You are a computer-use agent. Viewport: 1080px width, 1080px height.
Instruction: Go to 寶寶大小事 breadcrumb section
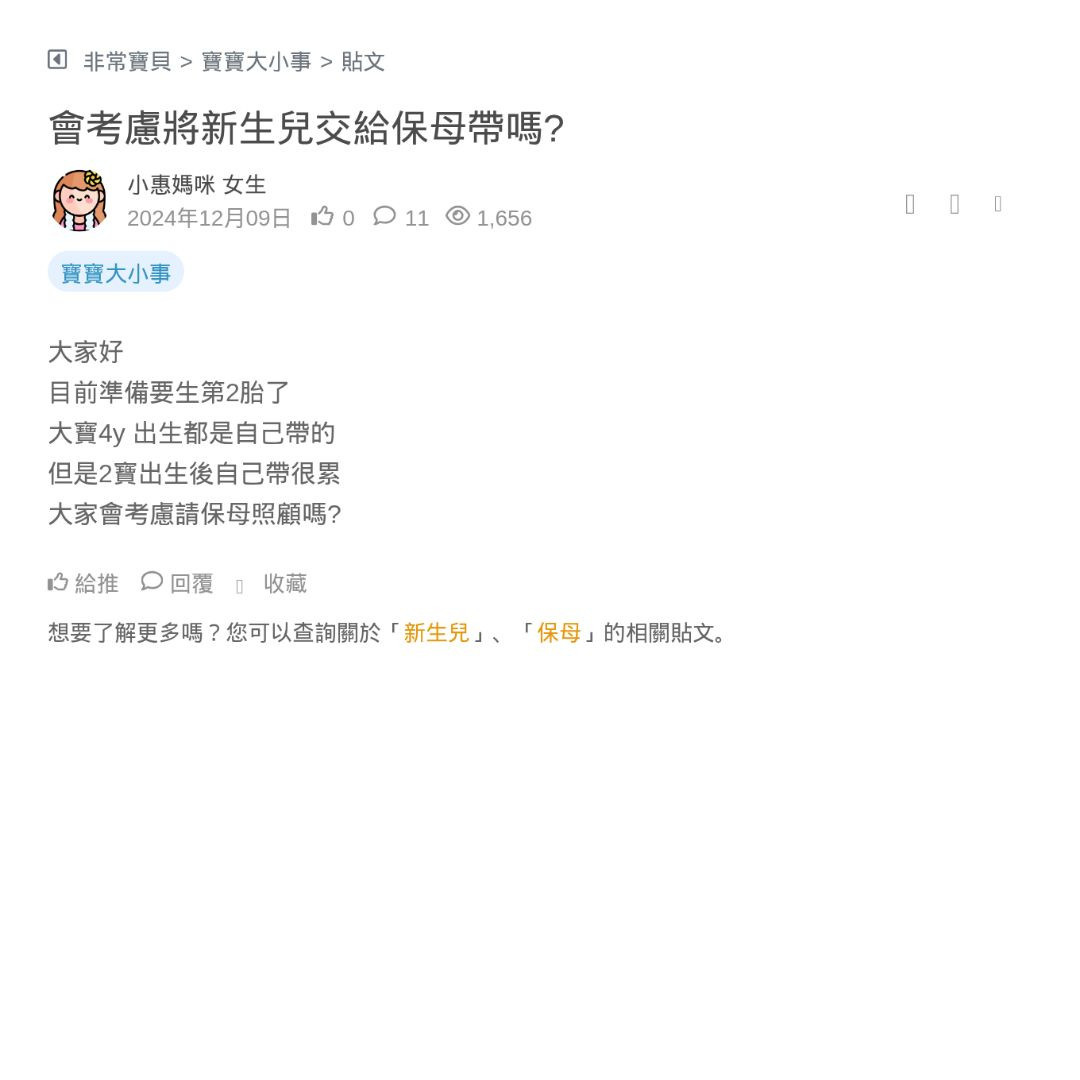tap(256, 62)
